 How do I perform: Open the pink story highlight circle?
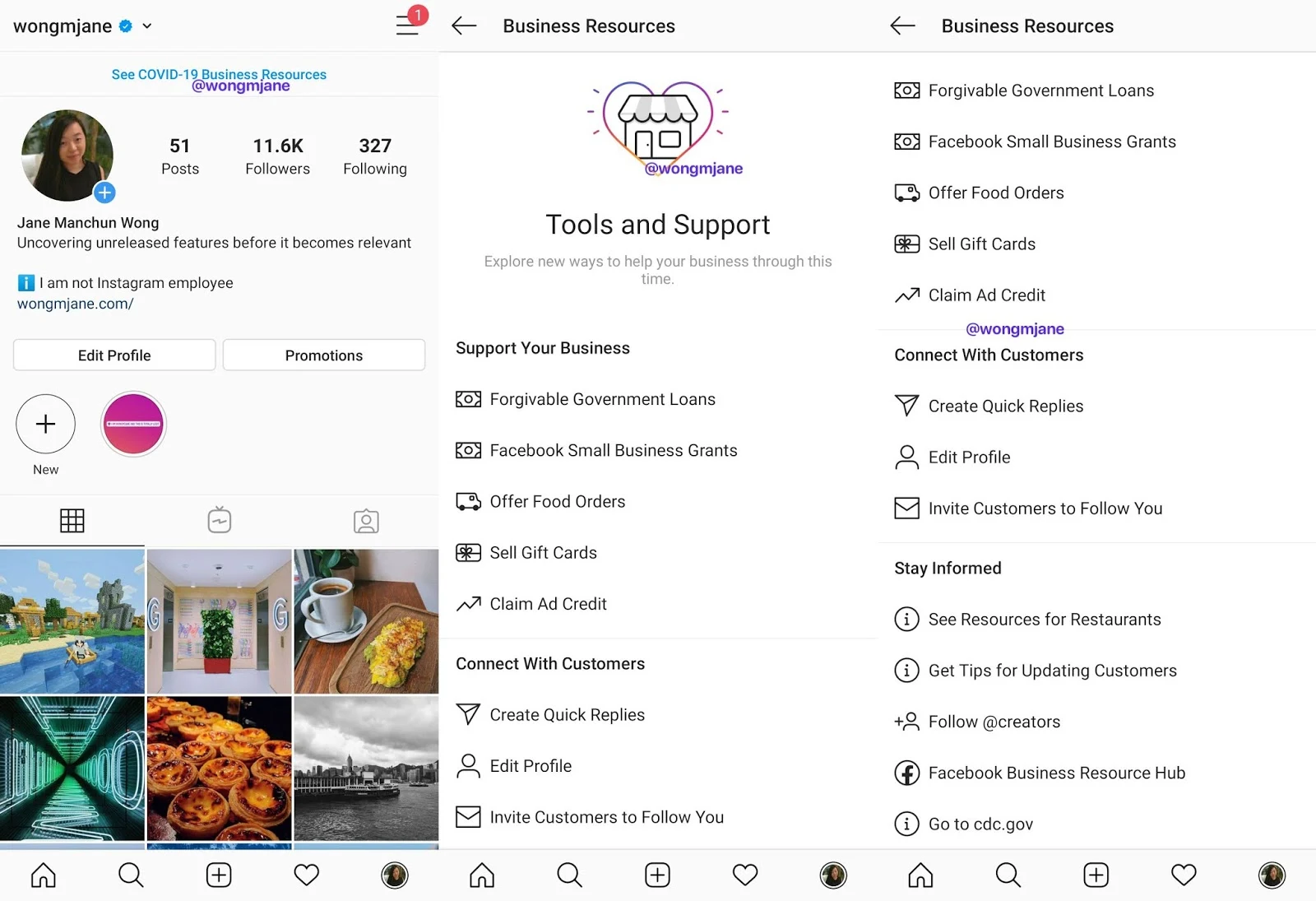click(x=133, y=425)
